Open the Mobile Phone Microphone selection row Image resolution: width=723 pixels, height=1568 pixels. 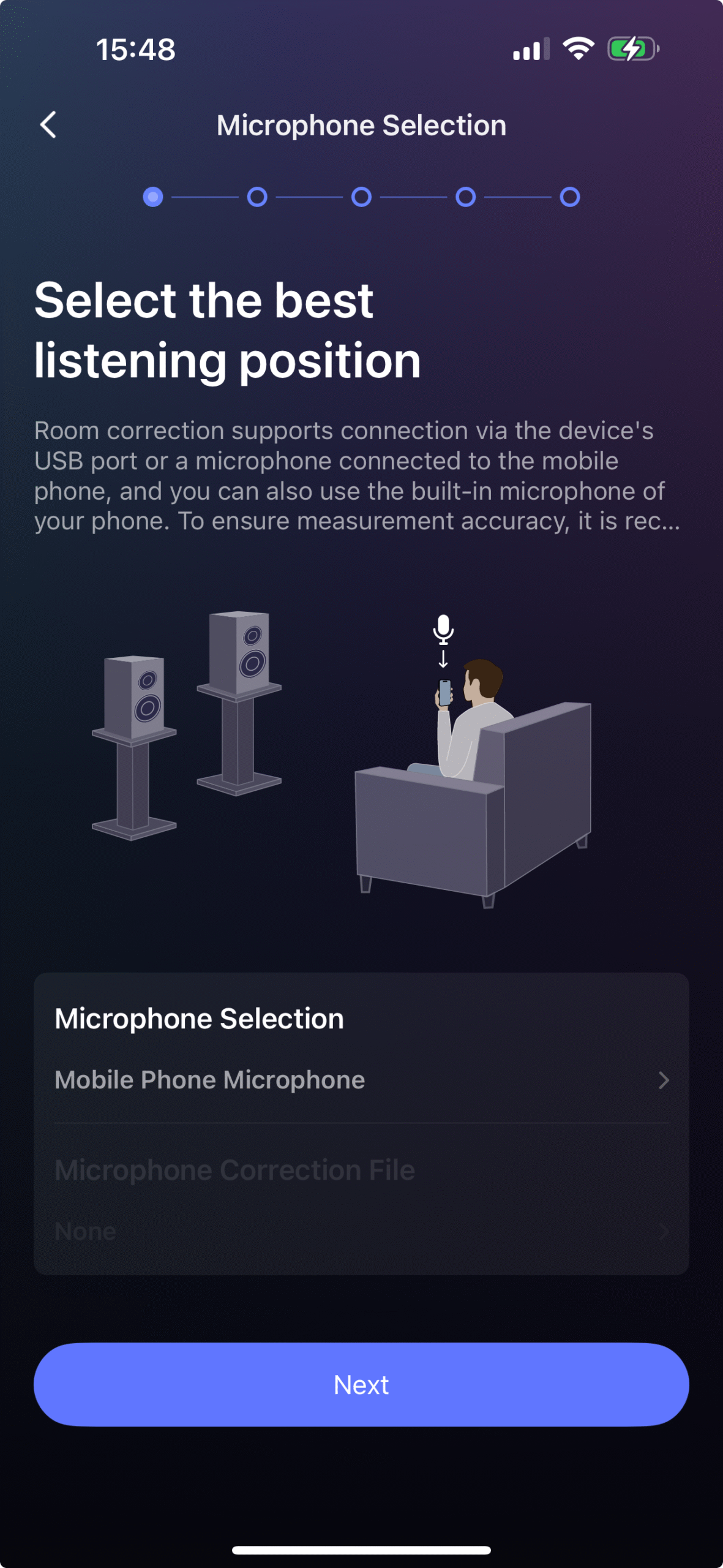click(361, 1080)
